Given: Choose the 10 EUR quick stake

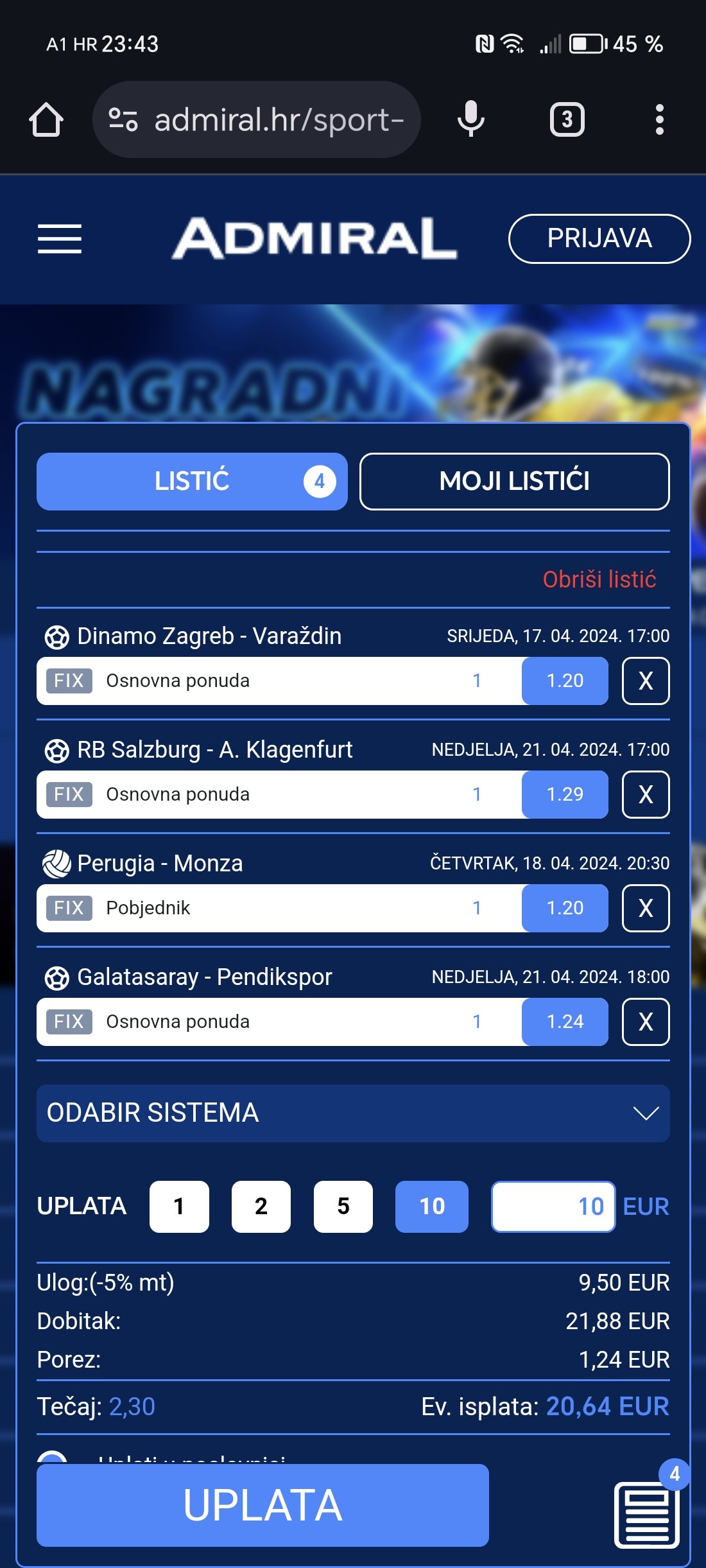Looking at the screenshot, I should [x=432, y=1206].
